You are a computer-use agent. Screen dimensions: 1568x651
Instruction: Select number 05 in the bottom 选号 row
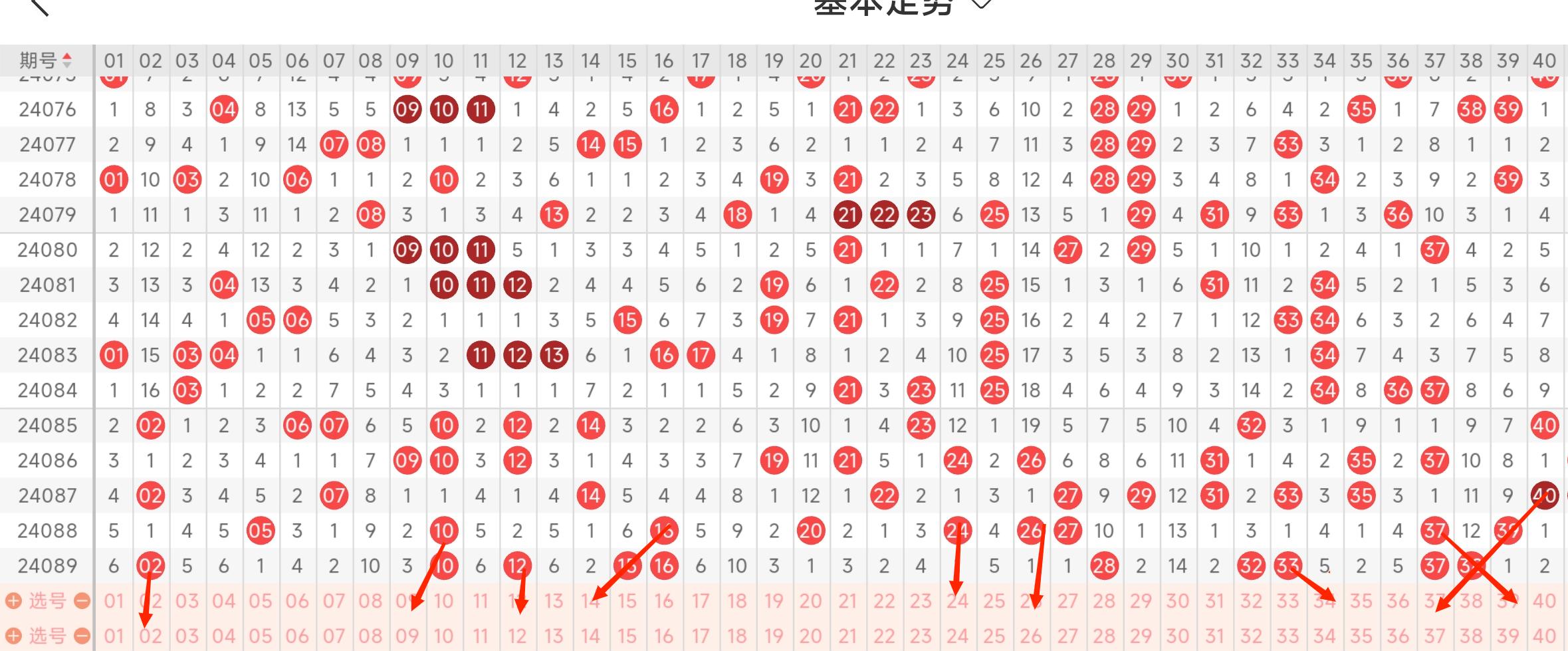point(260,636)
